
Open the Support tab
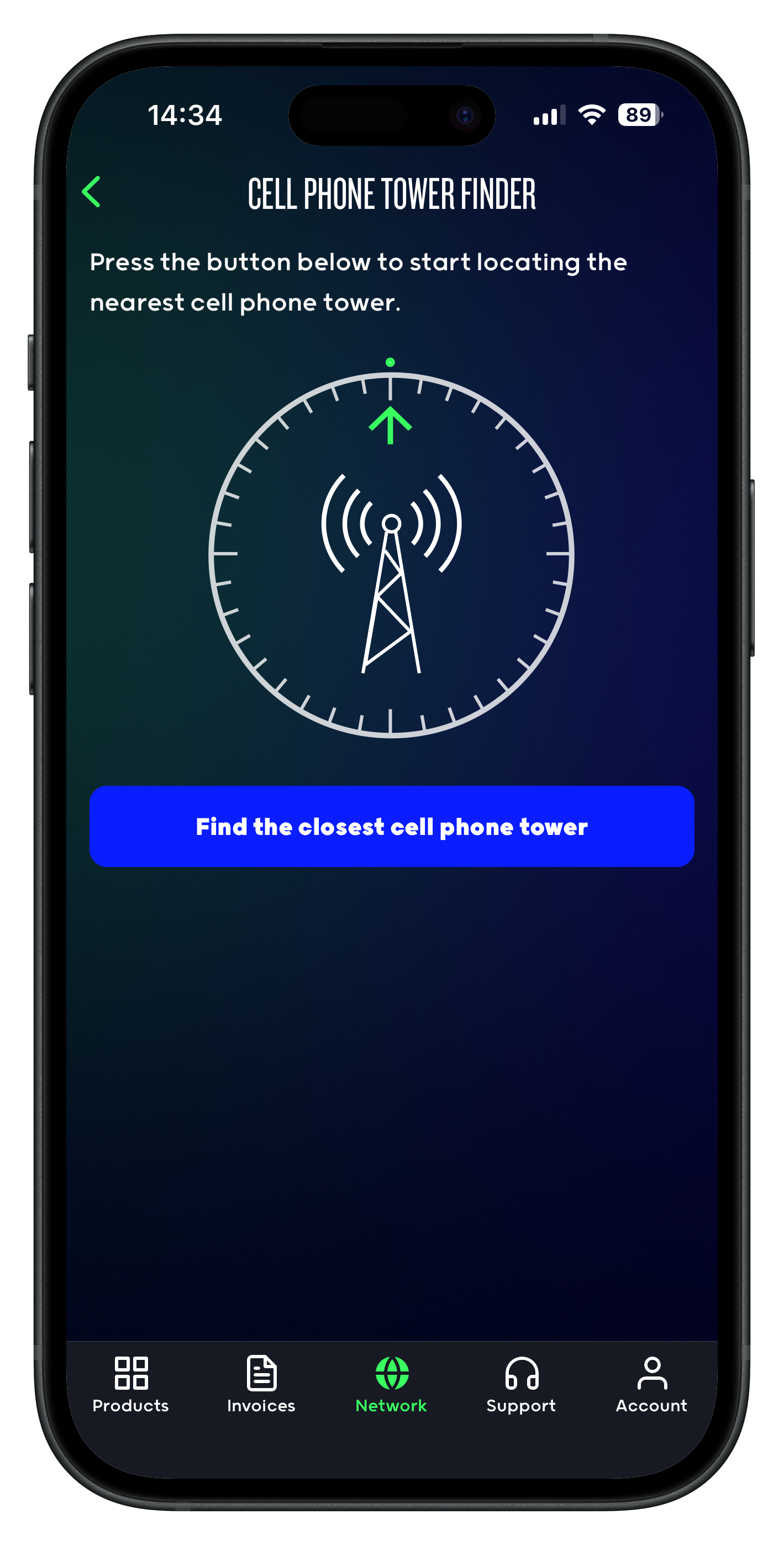(x=521, y=1385)
